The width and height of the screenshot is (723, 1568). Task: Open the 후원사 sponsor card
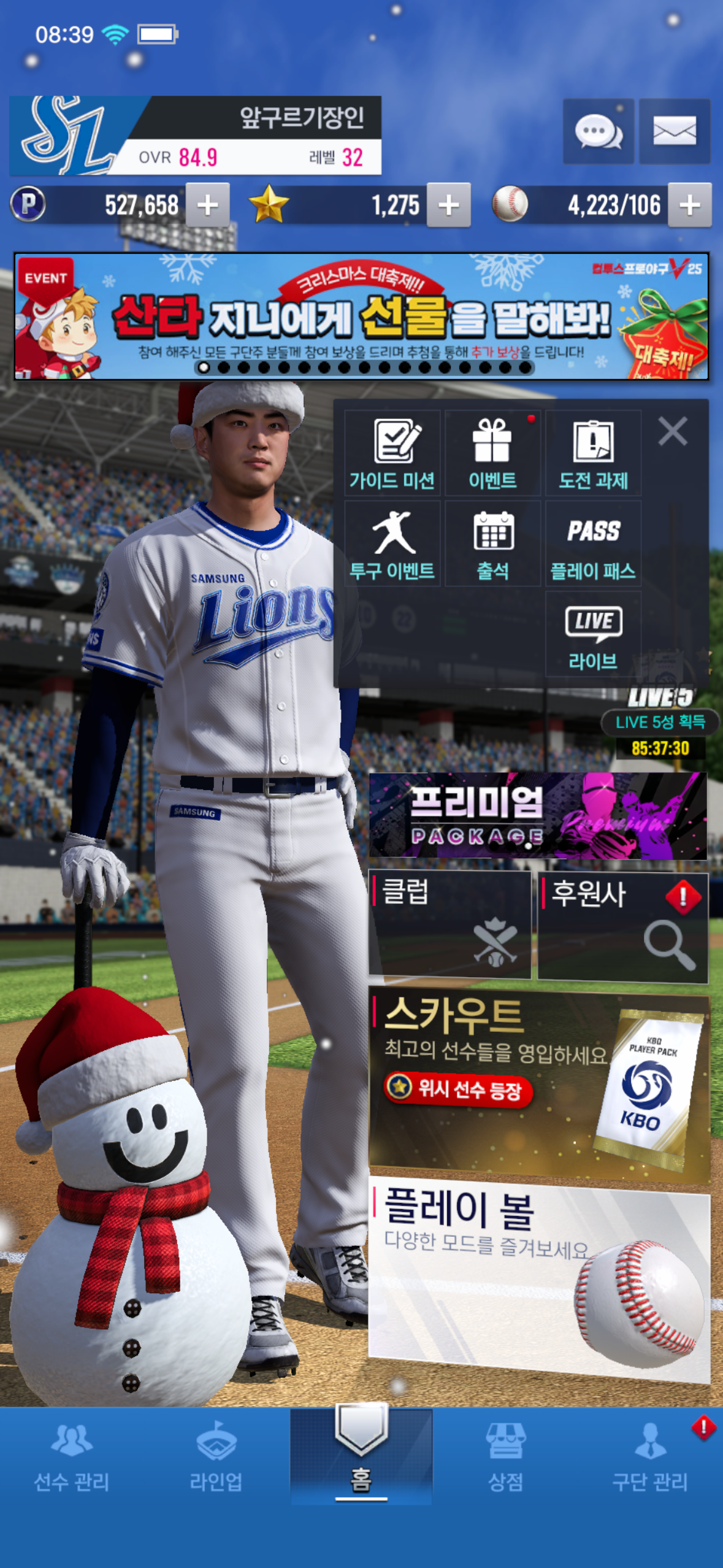(x=622, y=926)
